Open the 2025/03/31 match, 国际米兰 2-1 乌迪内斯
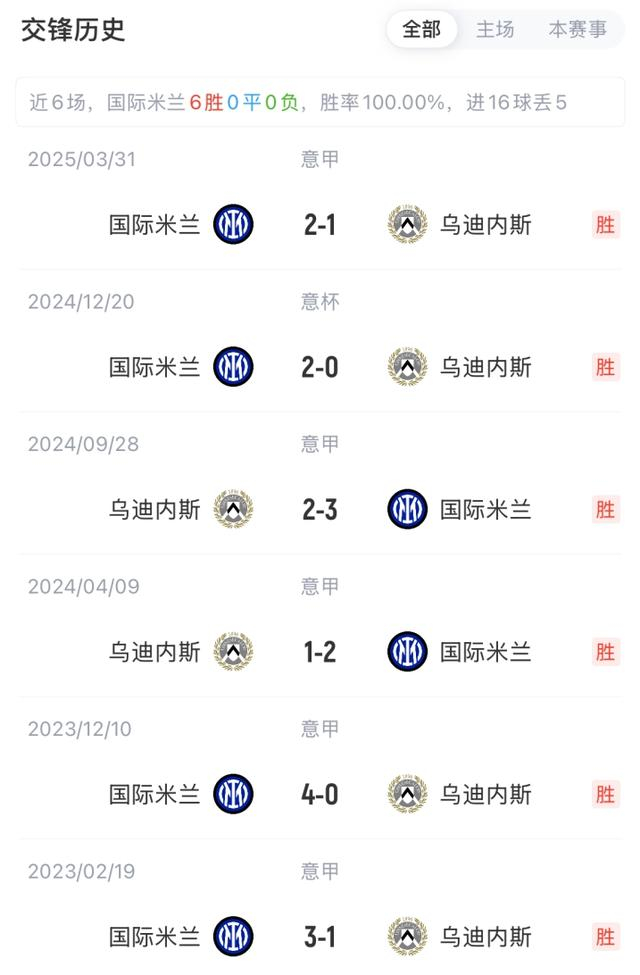The image size is (640, 975). click(x=320, y=225)
